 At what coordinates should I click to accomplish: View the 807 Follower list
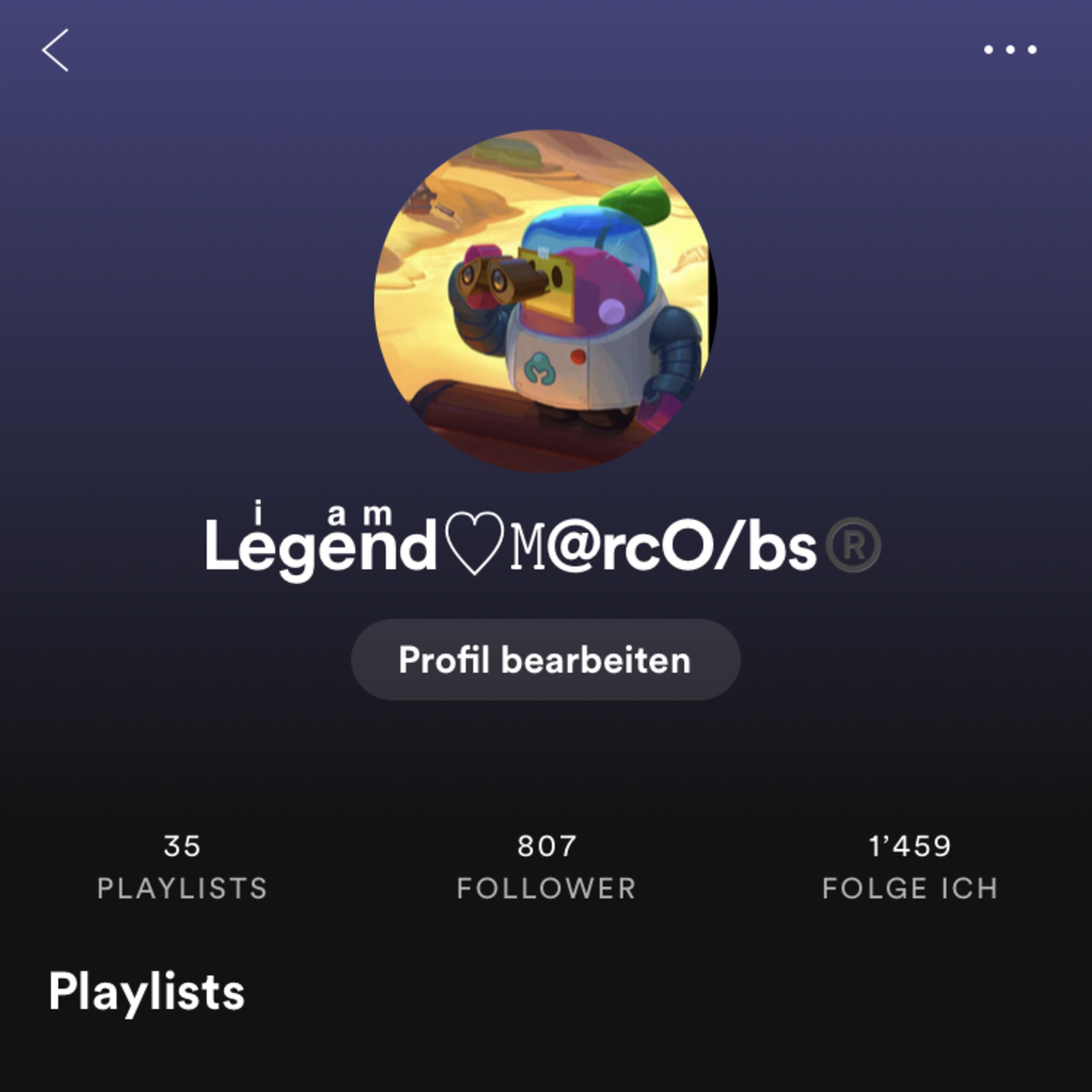click(546, 867)
